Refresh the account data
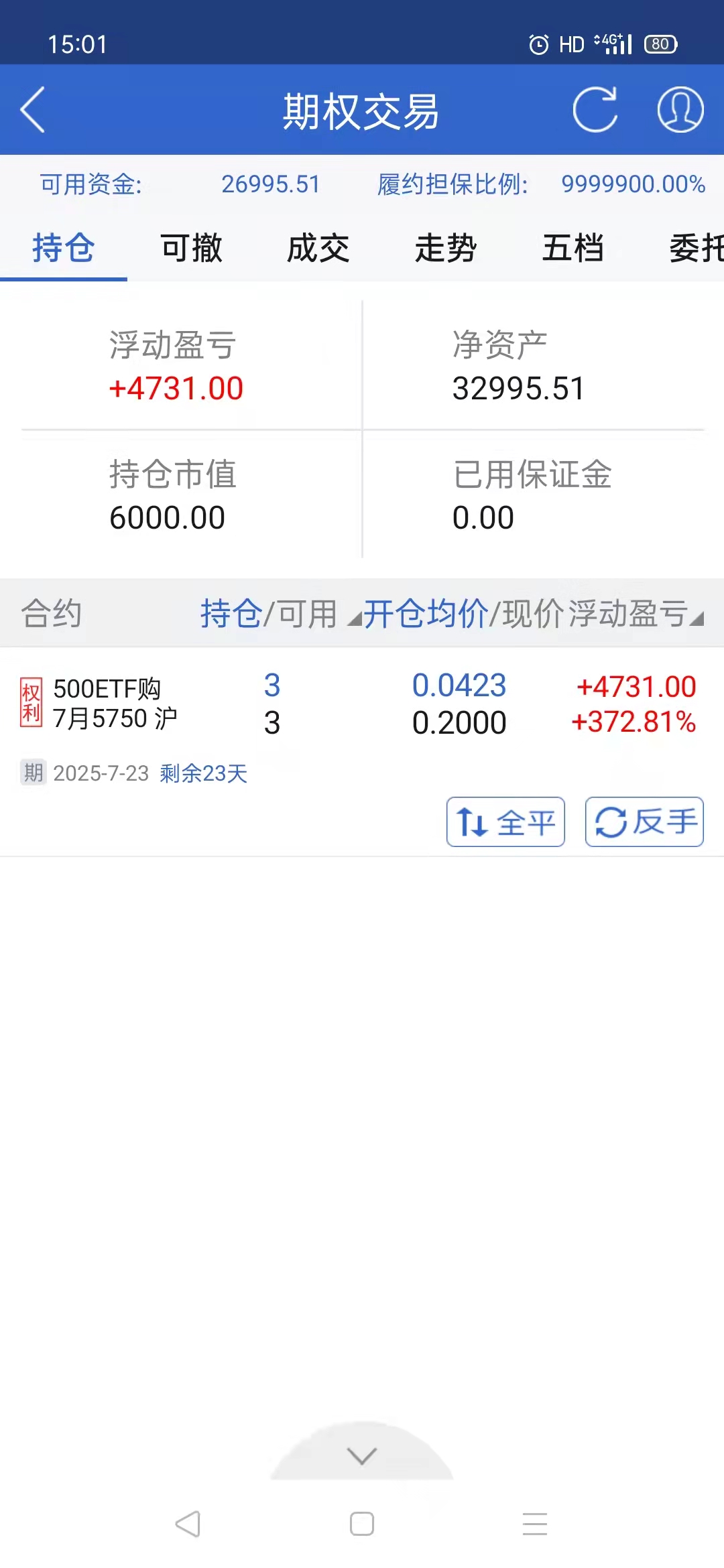 (x=595, y=110)
